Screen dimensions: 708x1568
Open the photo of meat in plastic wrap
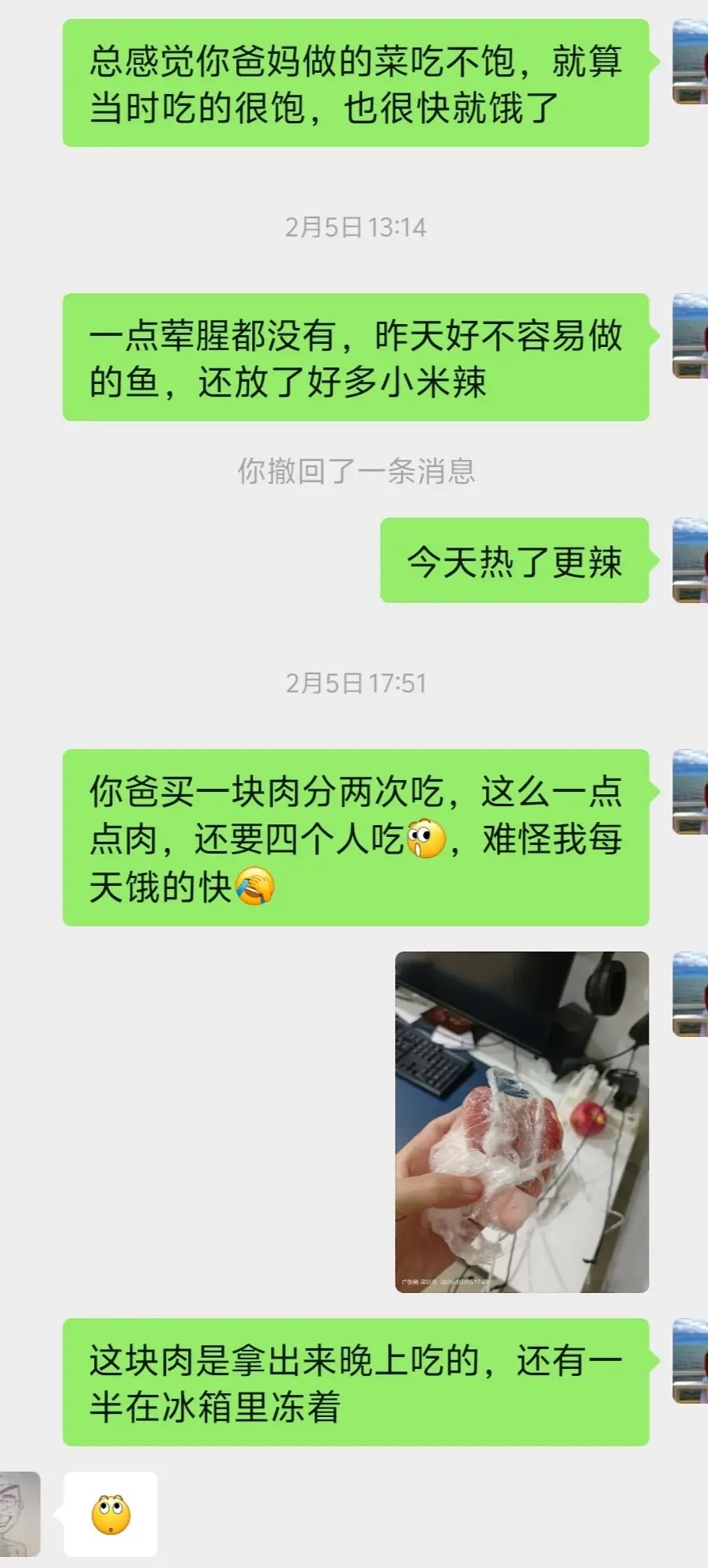[x=522, y=1121]
